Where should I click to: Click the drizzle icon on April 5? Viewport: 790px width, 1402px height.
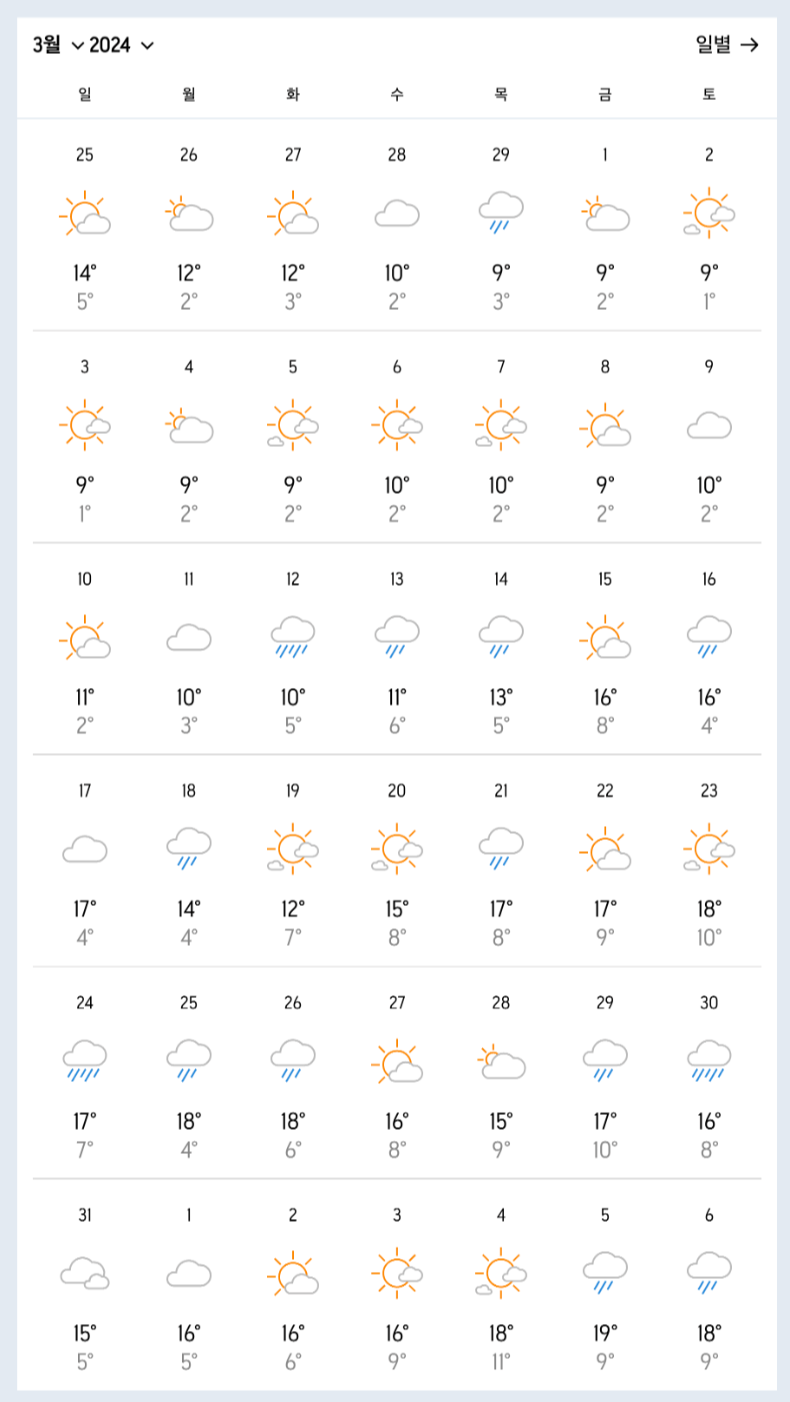[605, 1271]
